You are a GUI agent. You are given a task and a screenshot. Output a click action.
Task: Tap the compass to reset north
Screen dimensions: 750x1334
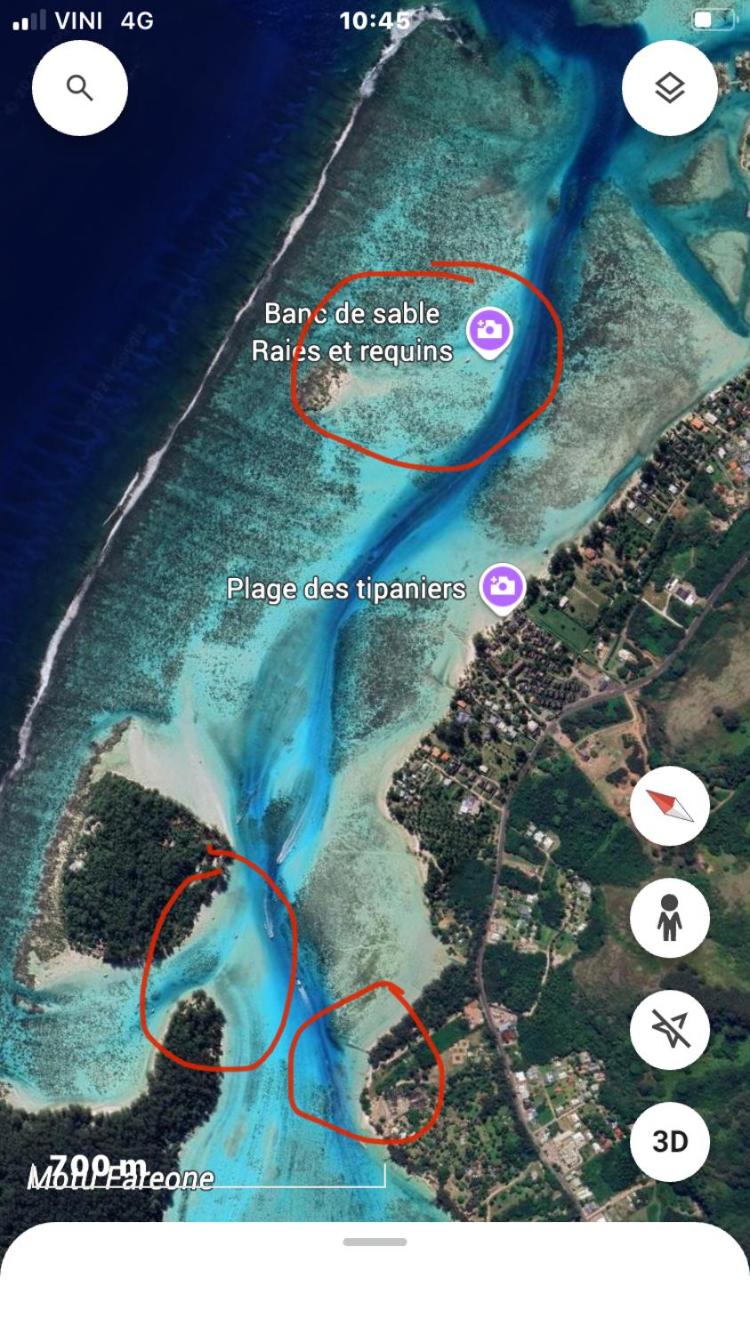(x=670, y=806)
